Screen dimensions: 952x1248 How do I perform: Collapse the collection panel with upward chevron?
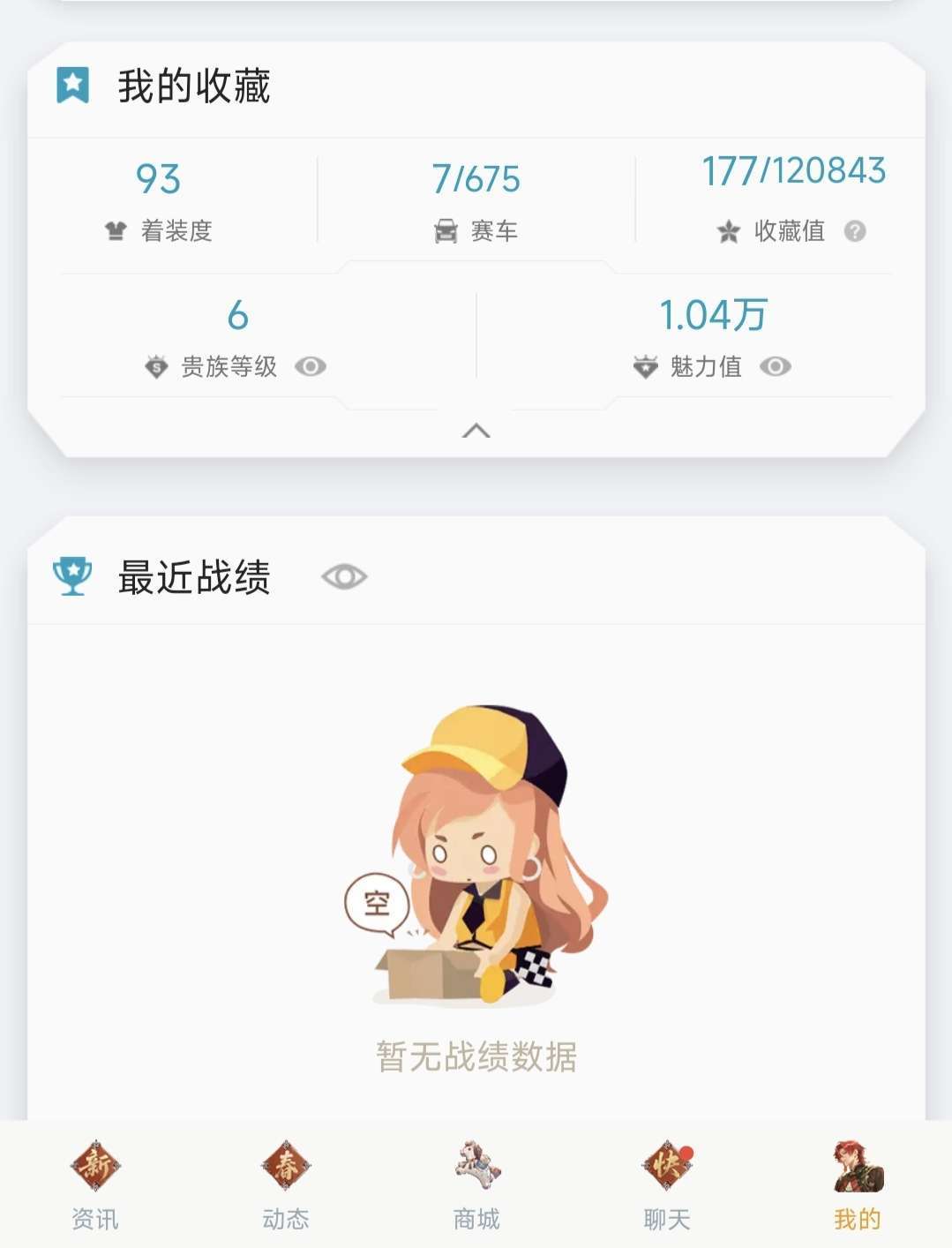tap(476, 431)
